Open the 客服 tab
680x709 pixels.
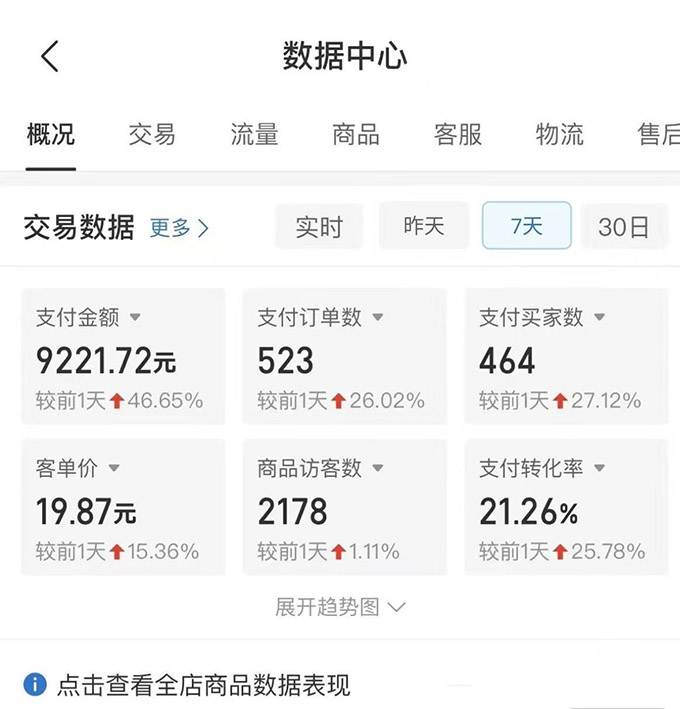point(458,134)
